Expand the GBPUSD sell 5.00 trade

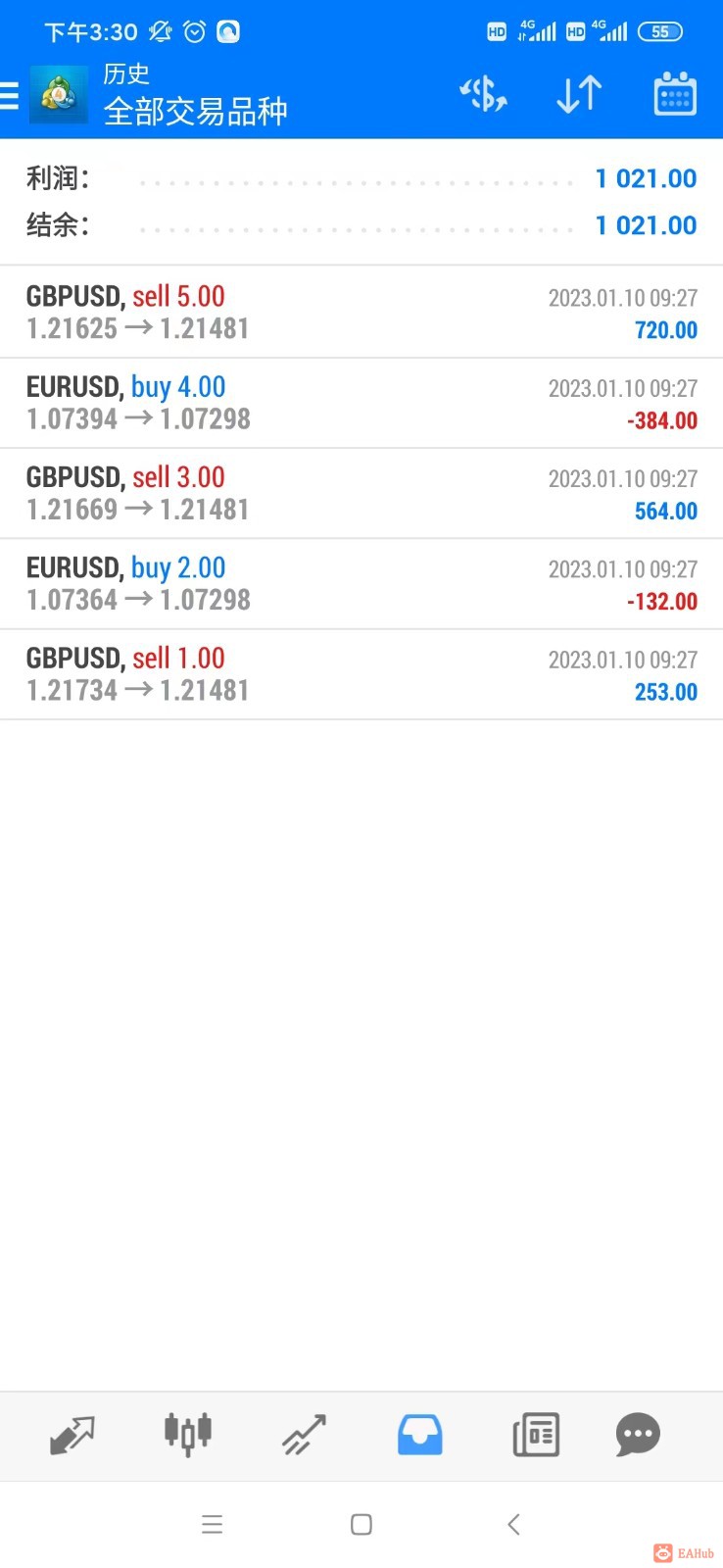[x=361, y=312]
